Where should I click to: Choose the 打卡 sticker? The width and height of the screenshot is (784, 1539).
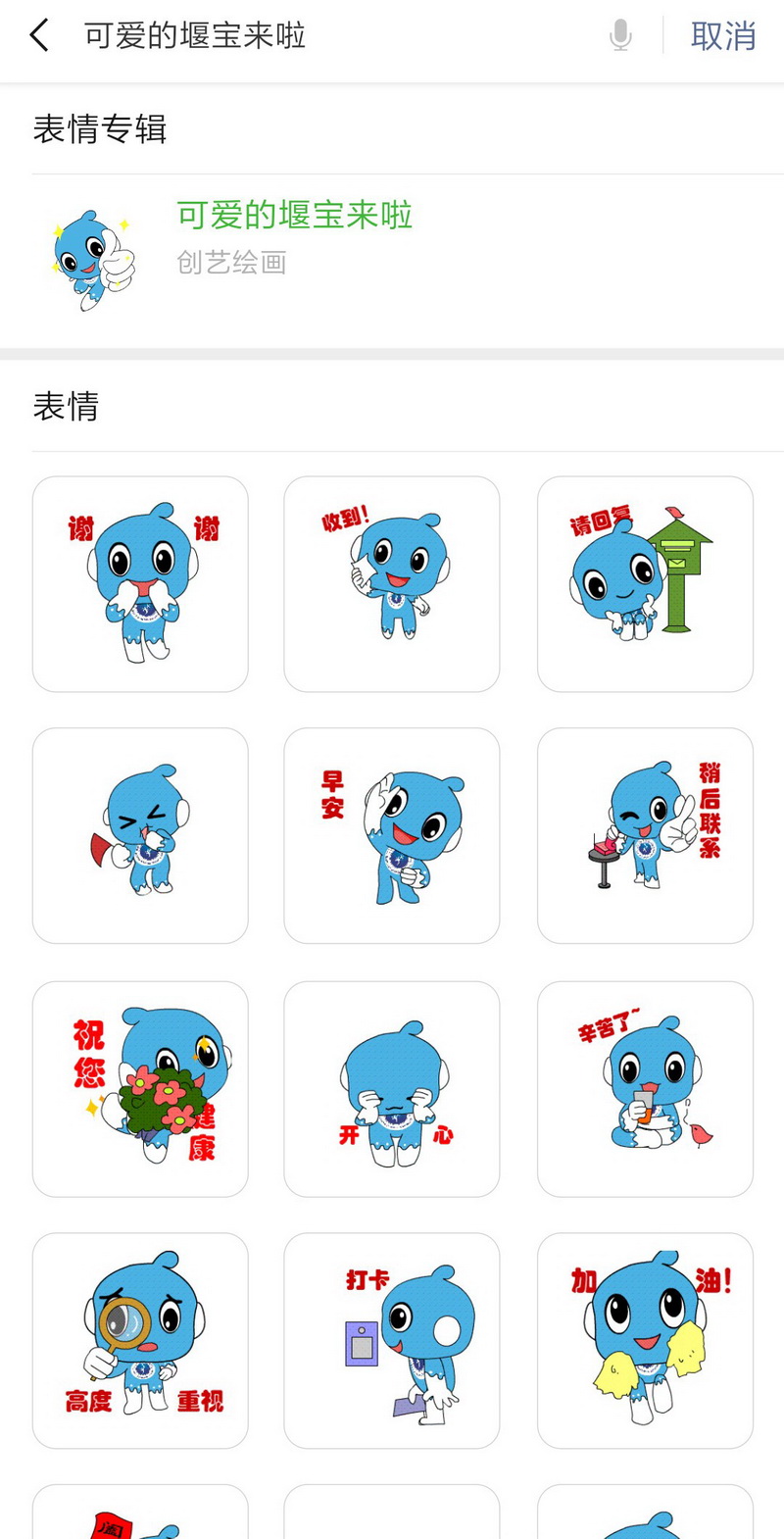(x=392, y=1340)
